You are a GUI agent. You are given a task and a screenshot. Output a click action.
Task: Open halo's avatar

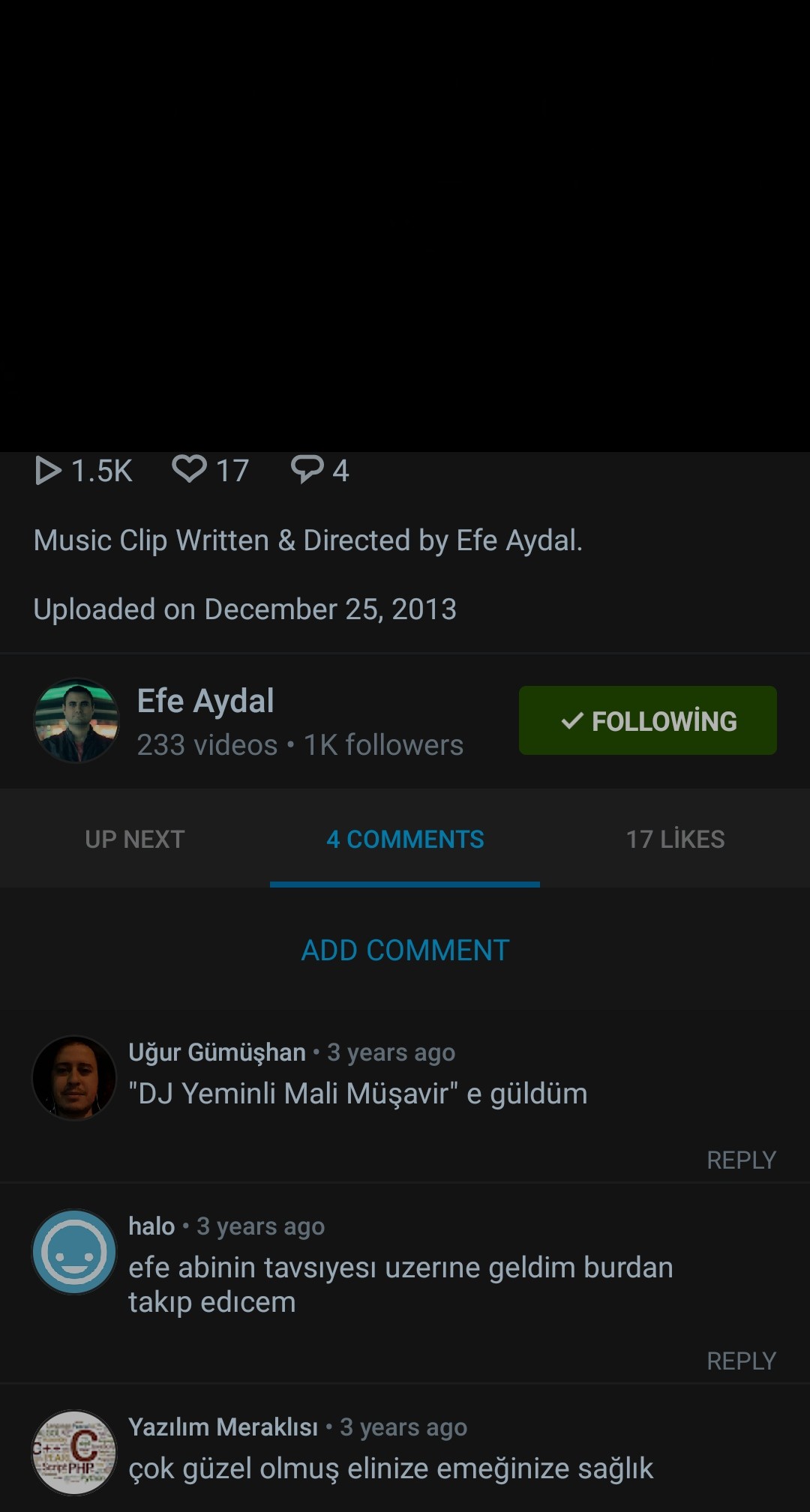click(x=74, y=1252)
